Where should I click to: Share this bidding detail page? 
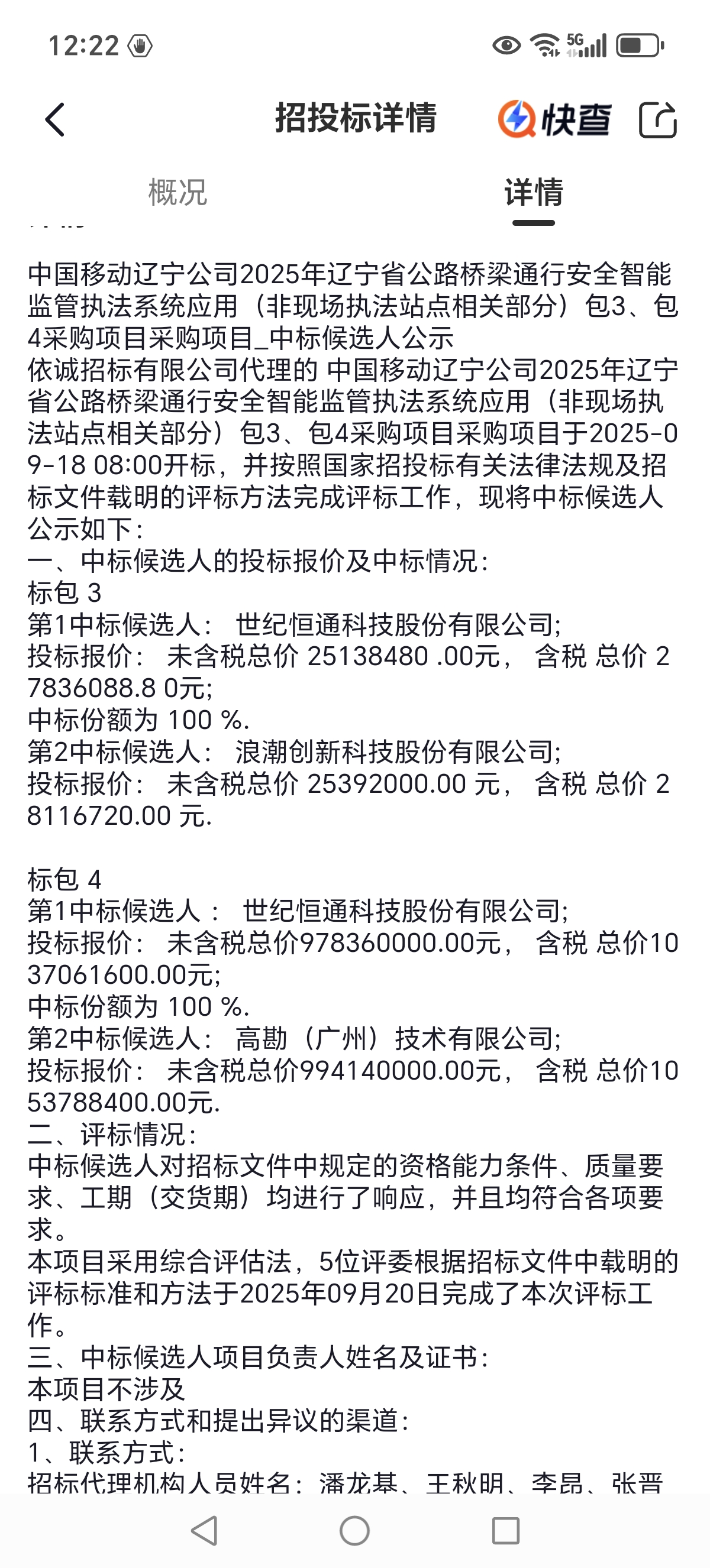657,120
